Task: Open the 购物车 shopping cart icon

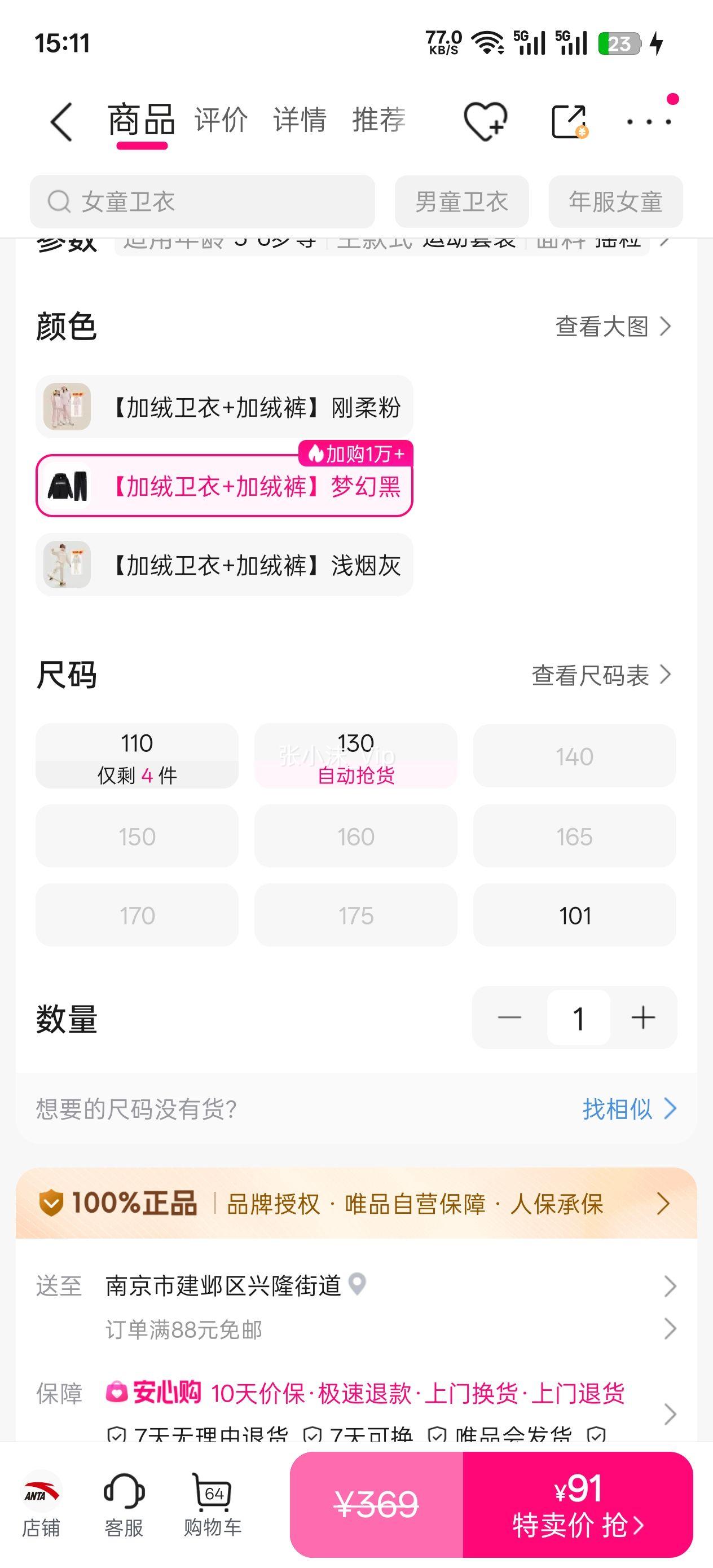Action: click(210, 1504)
